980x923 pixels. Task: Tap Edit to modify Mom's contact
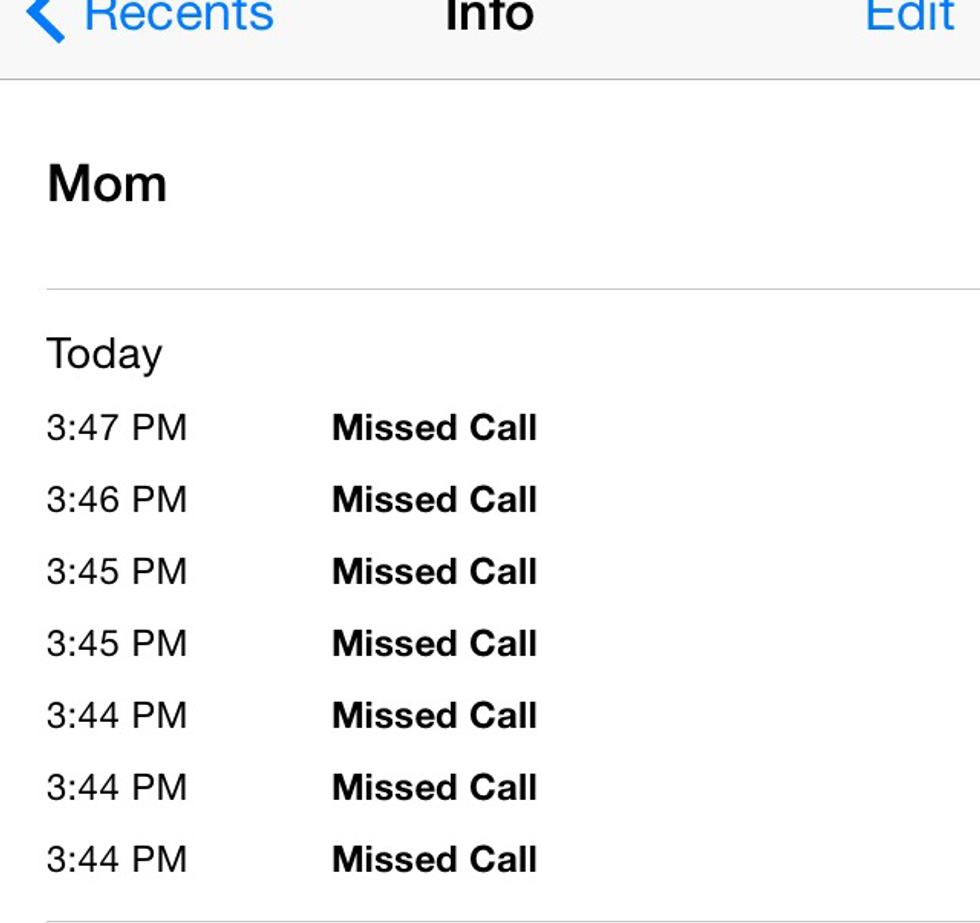coord(909,16)
